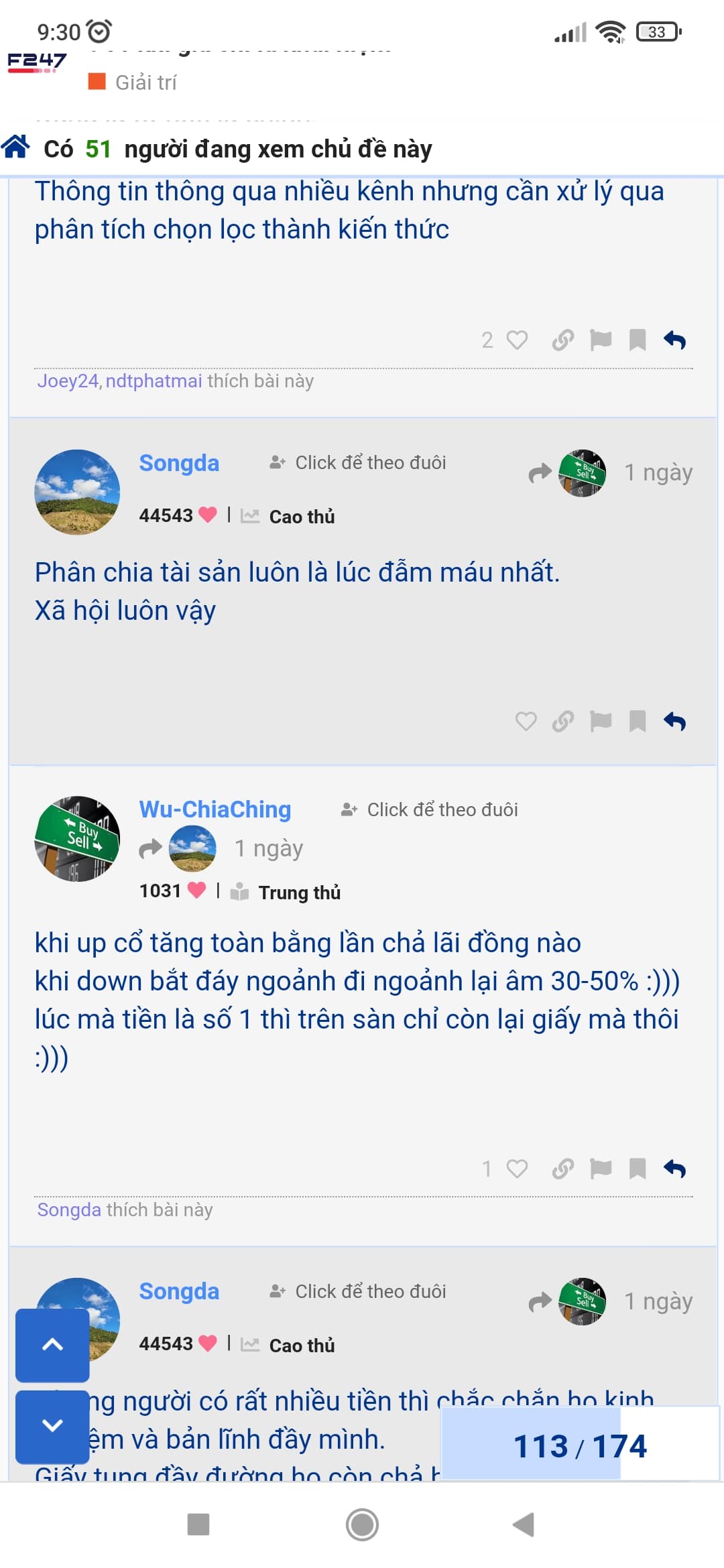Screen dimensions: 724x1568
Task: Like Wu-ChiaChing's post
Action: (517, 1169)
